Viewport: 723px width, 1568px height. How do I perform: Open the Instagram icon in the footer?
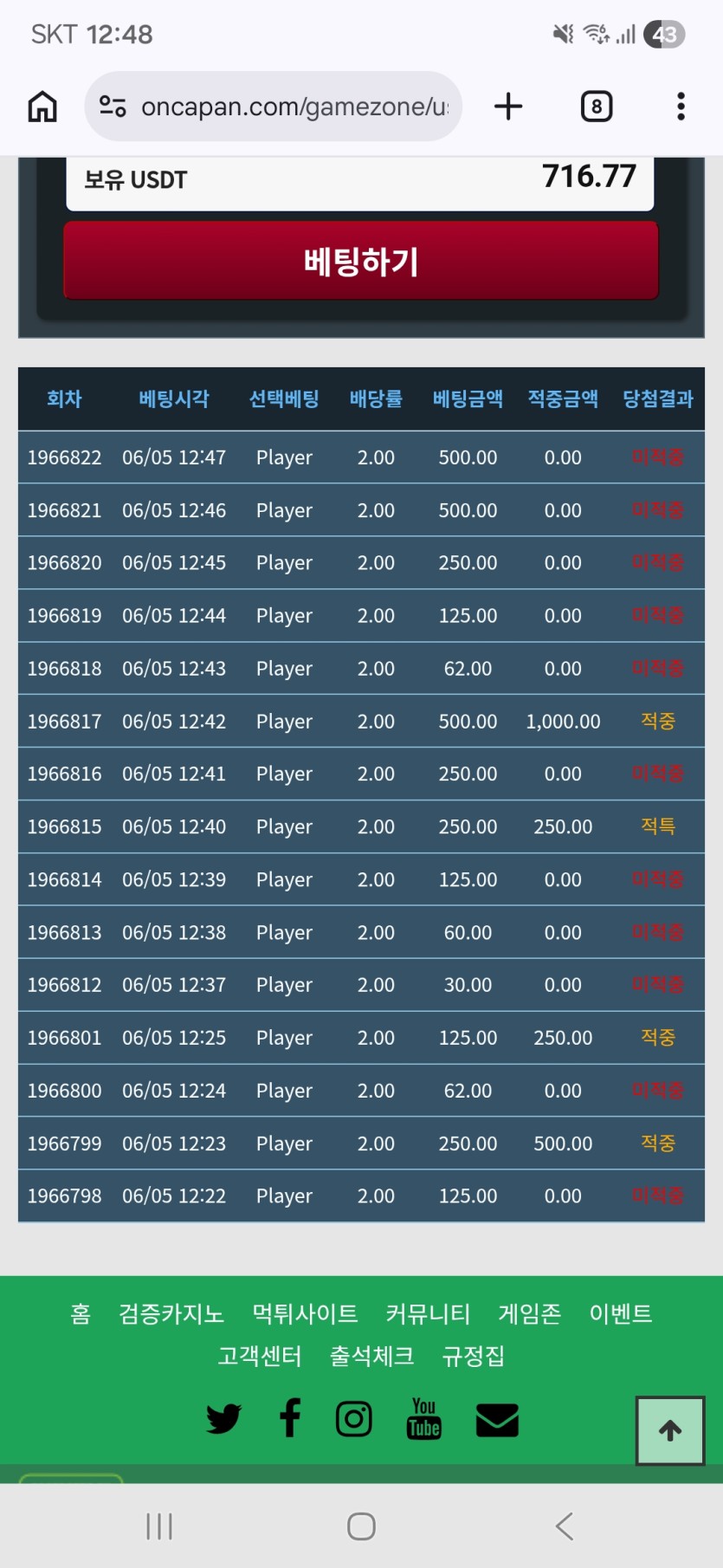pos(354,1419)
